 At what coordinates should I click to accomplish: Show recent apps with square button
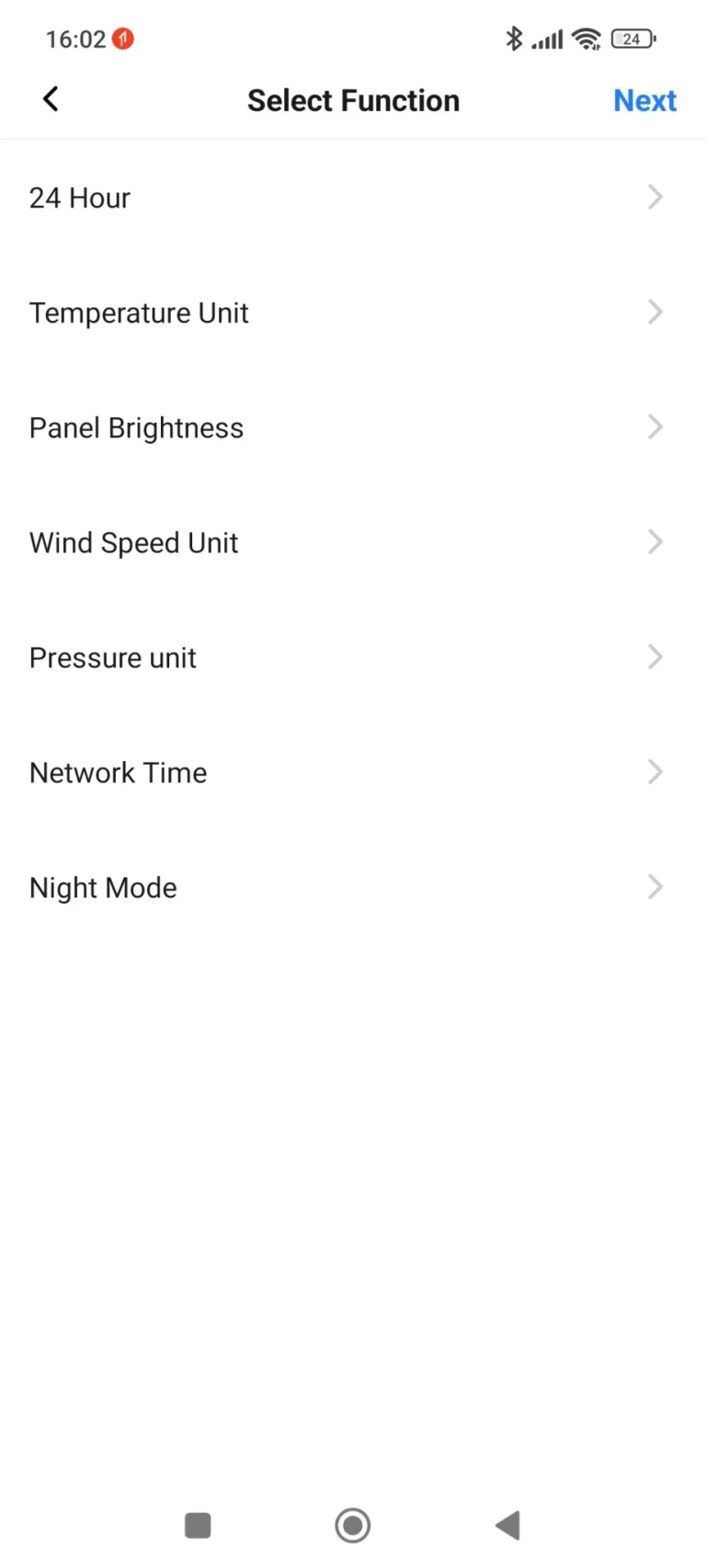pyautogui.click(x=198, y=1526)
